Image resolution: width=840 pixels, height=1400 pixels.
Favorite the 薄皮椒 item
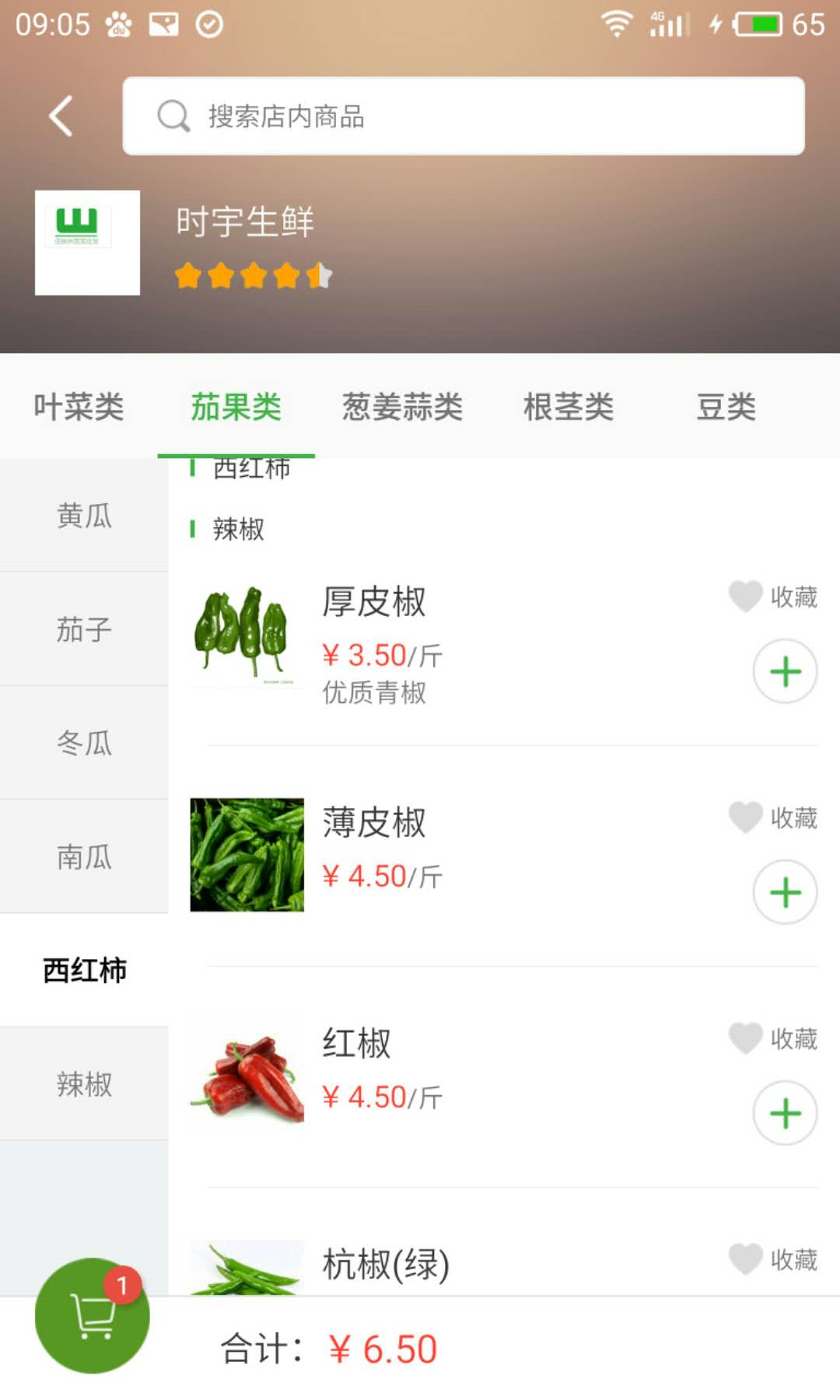tap(773, 818)
